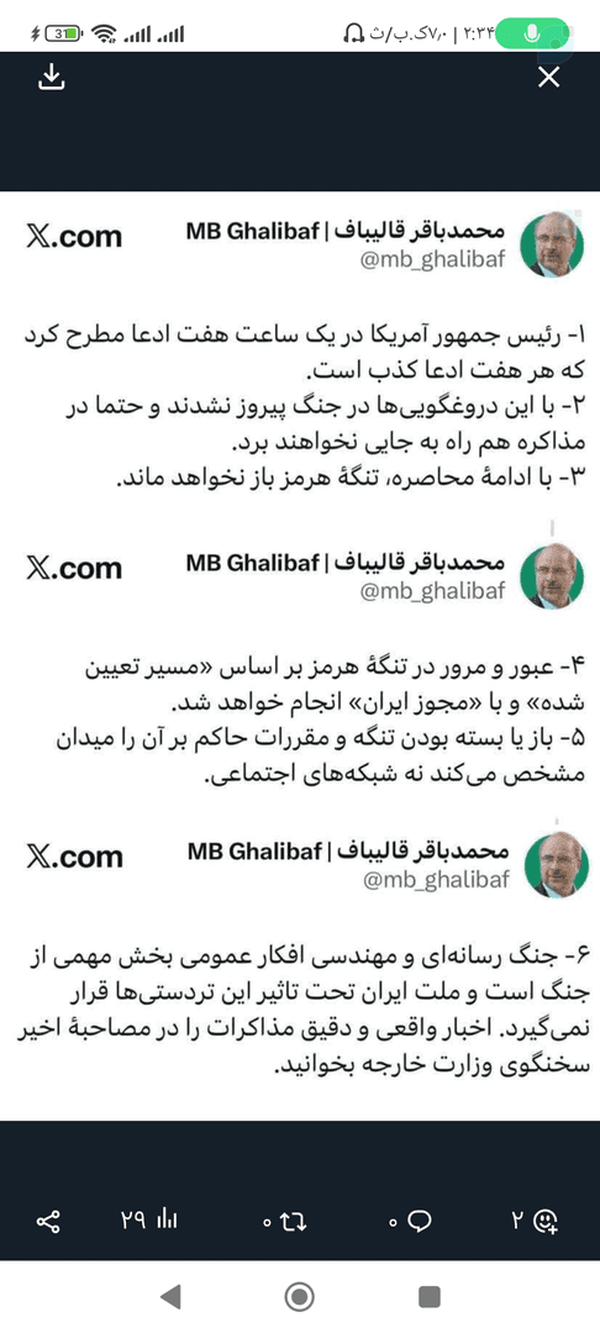Close the image viewer

(549, 77)
